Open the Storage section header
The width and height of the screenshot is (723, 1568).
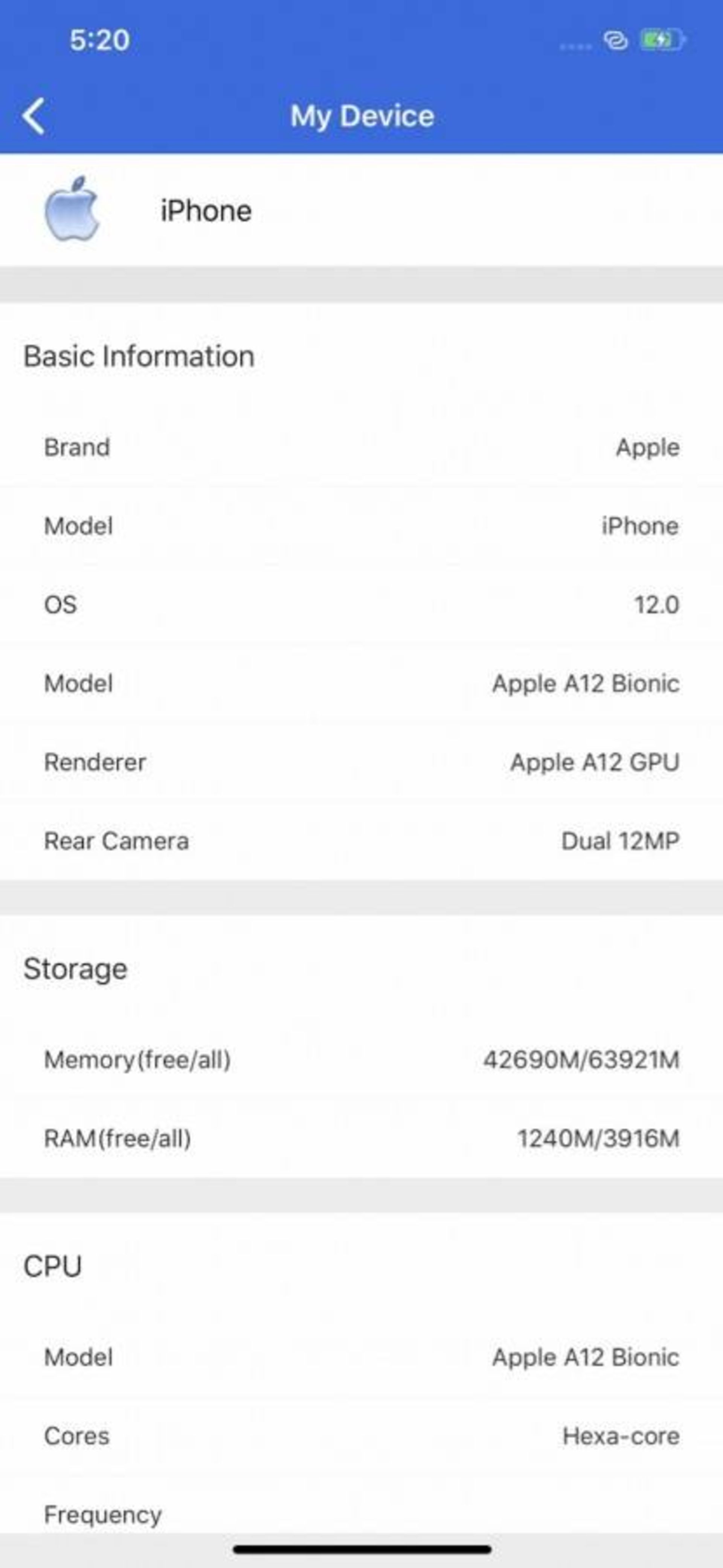(74, 969)
